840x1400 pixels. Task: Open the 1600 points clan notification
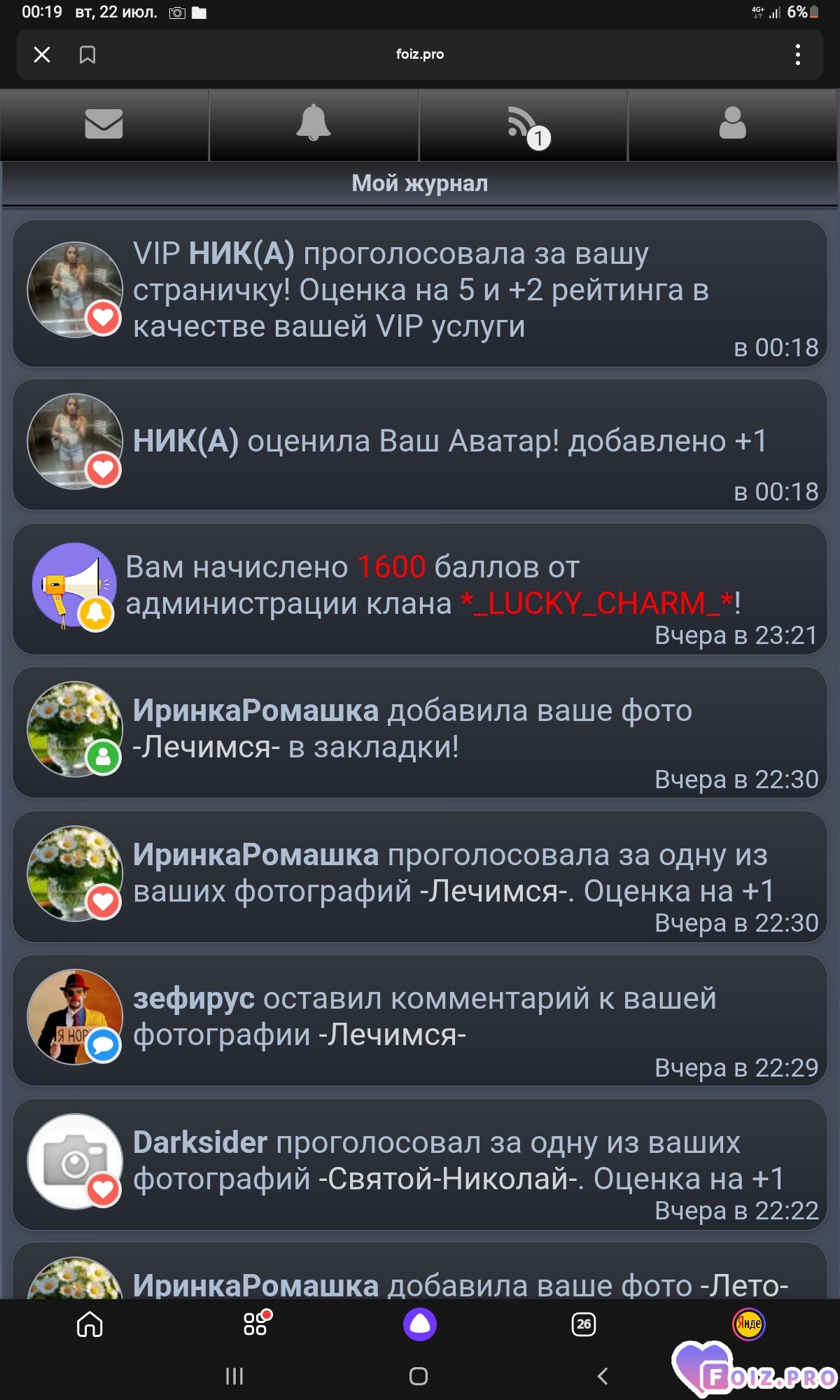tap(420, 589)
